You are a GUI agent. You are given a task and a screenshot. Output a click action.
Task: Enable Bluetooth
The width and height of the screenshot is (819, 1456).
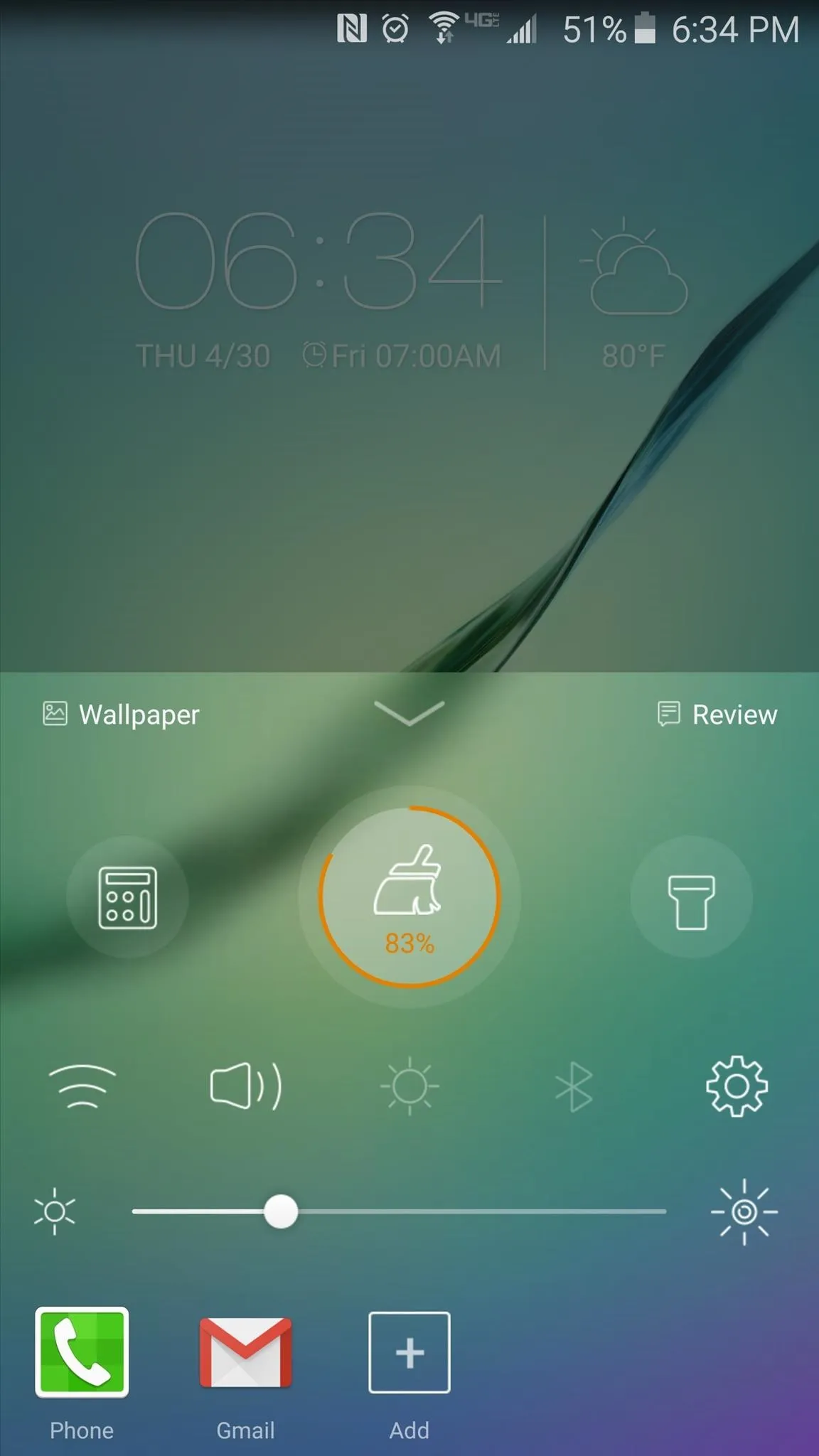[x=574, y=1087]
